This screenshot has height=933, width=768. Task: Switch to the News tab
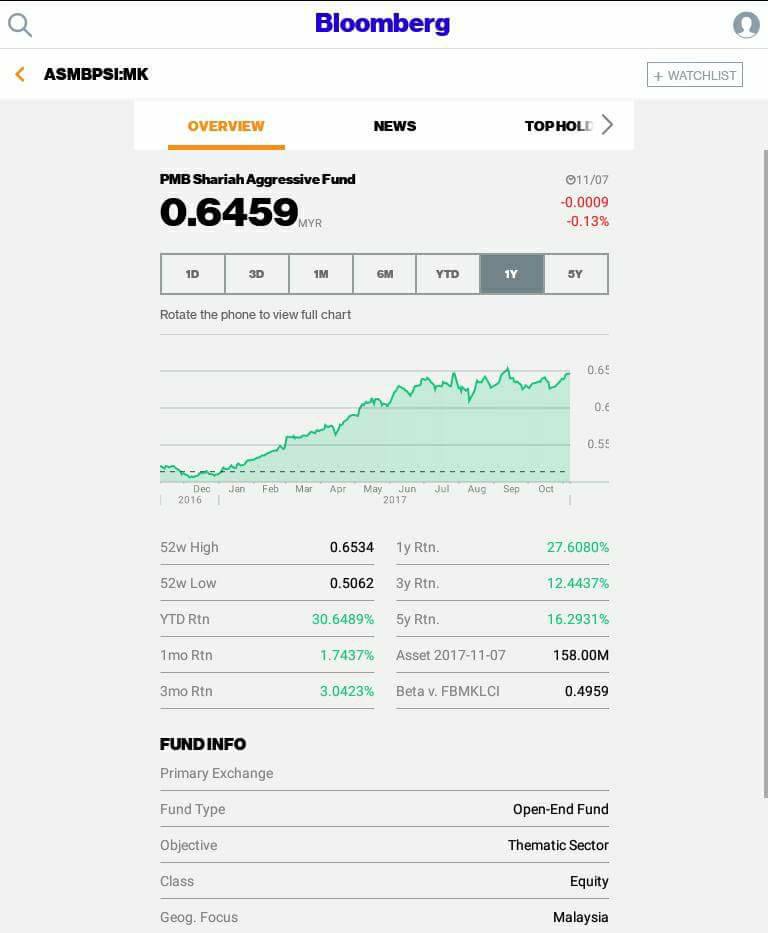point(394,126)
